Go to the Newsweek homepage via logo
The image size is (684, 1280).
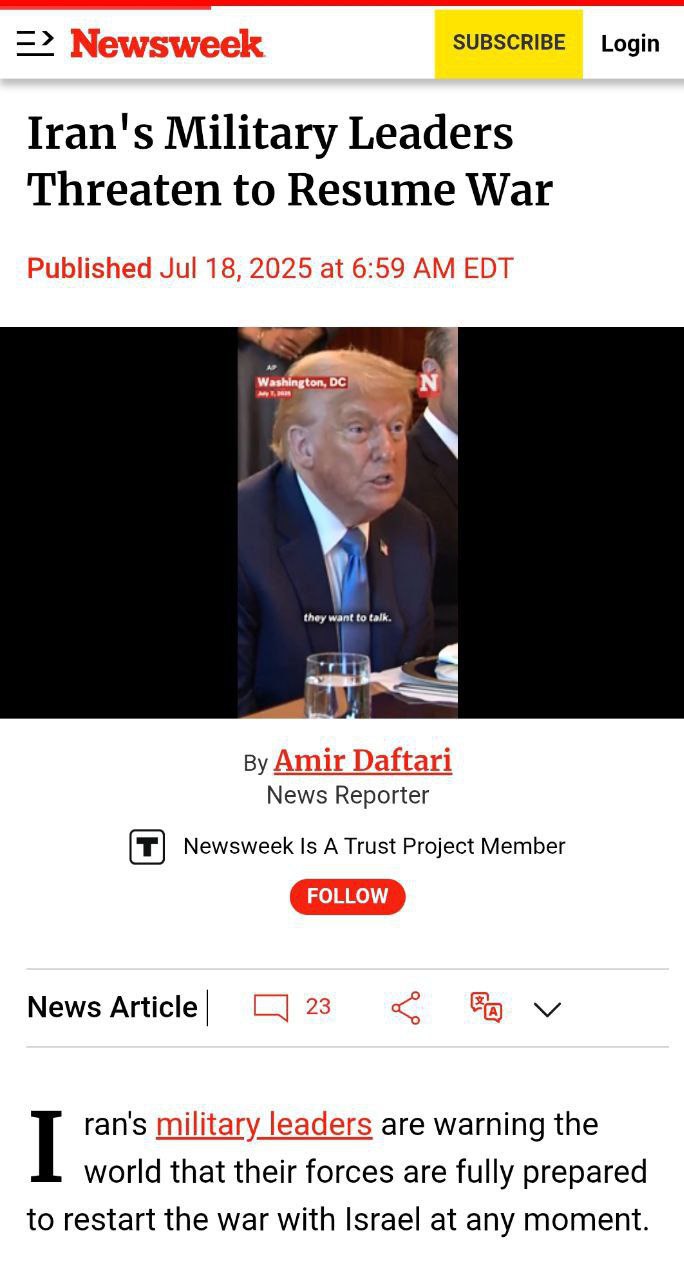click(x=167, y=43)
